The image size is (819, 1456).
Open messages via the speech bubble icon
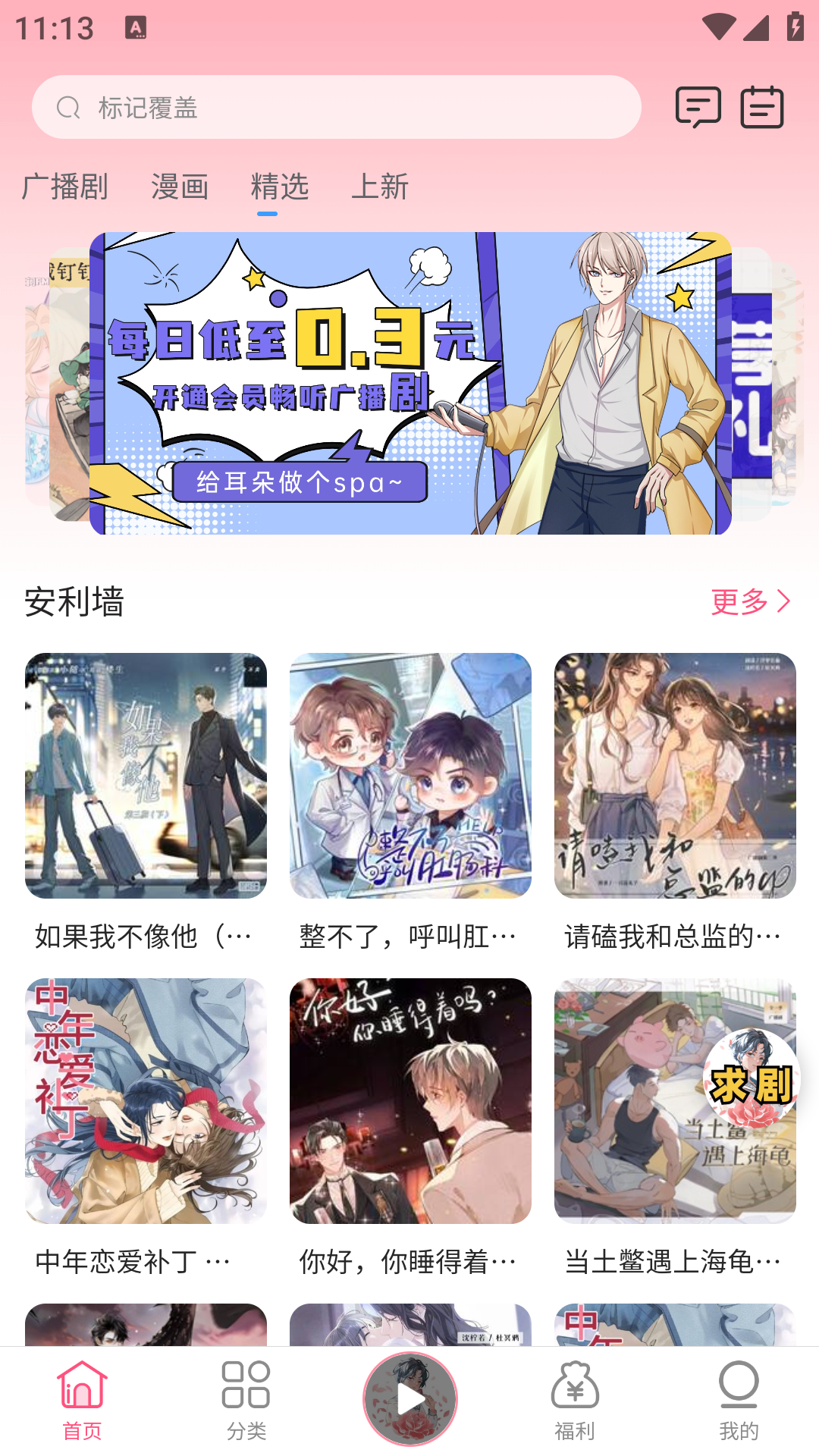698,108
